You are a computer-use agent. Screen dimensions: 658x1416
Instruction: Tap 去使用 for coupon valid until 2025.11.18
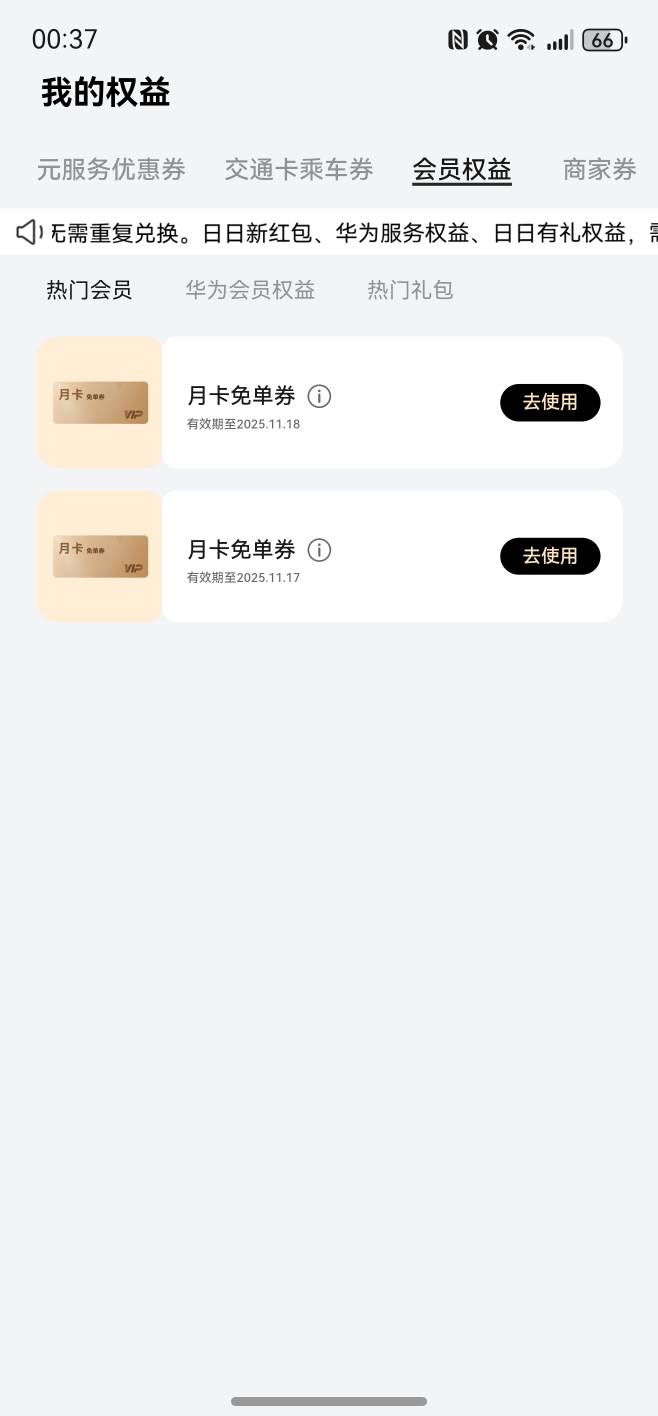pos(550,402)
